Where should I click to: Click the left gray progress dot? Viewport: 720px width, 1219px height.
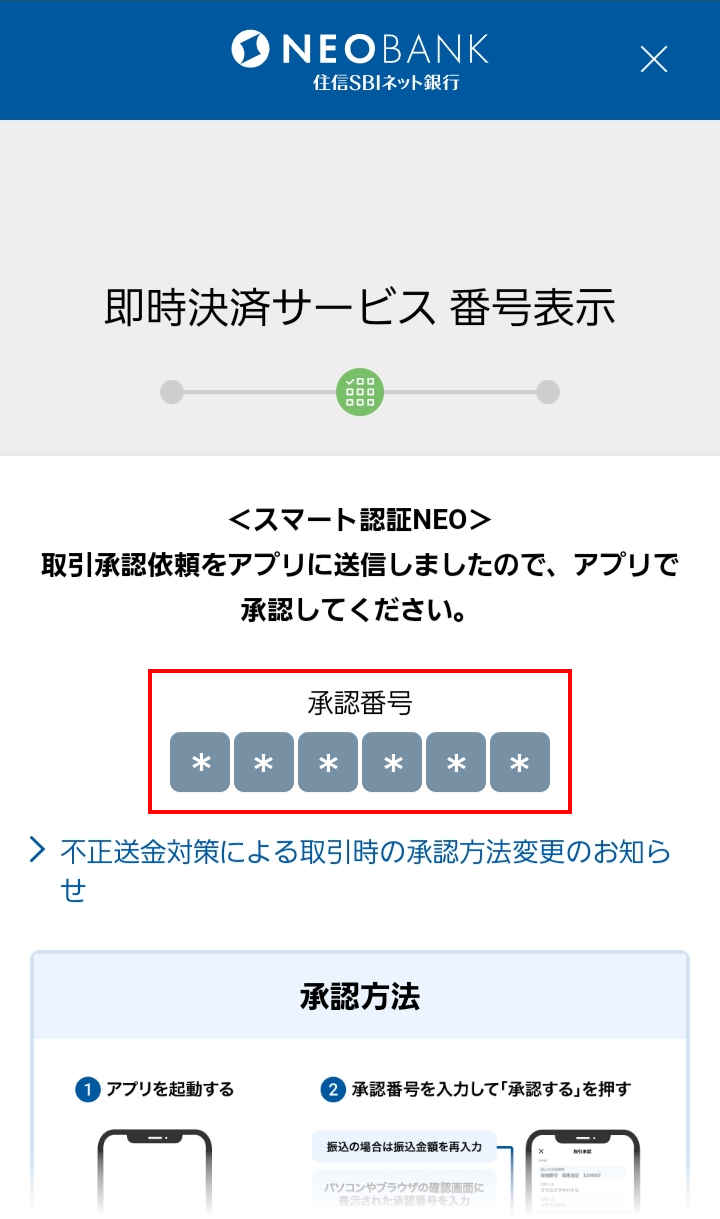[x=172, y=392]
